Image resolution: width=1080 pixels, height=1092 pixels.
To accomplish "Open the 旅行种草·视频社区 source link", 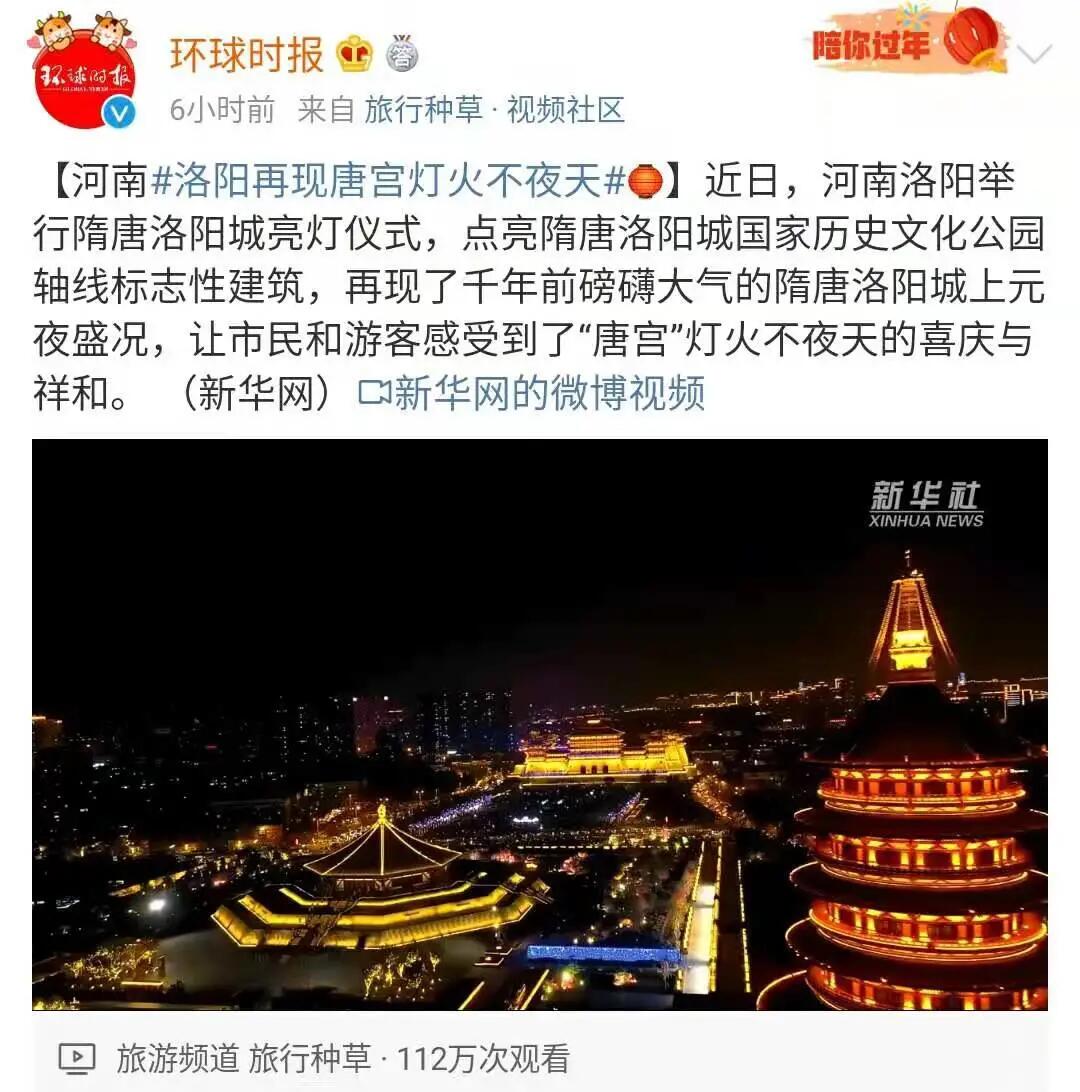I will pyautogui.click(x=494, y=110).
